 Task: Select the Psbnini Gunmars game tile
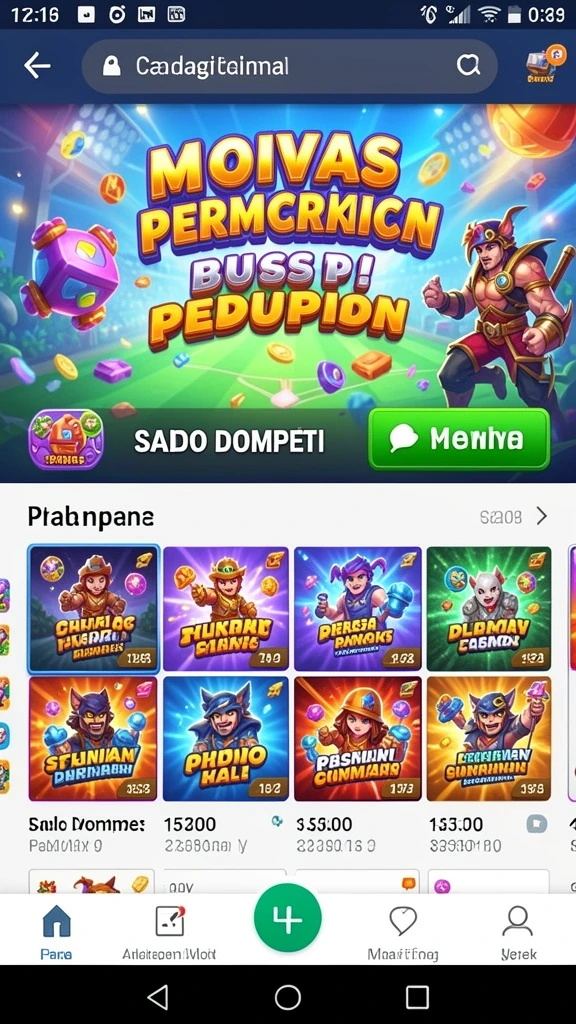tap(357, 739)
